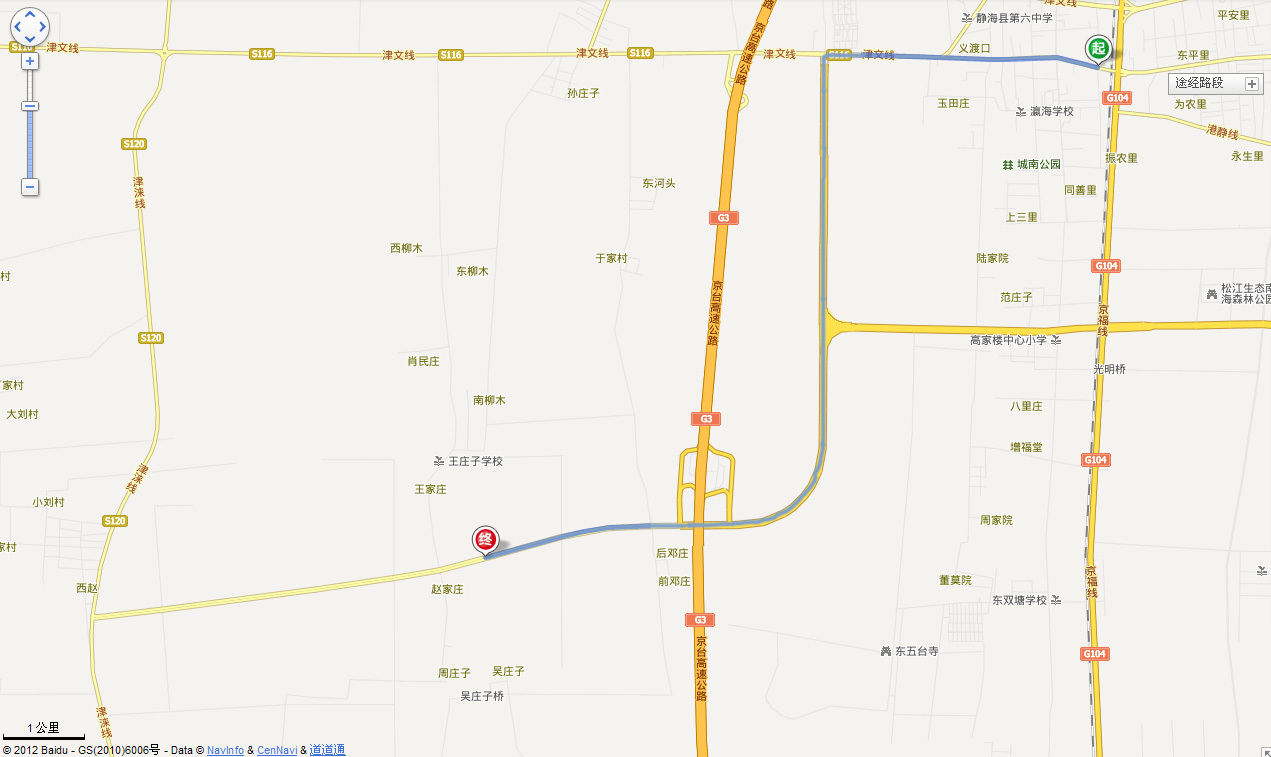This screenshot has height=757, width=1271.
Task: Open the 道道通 link
Action: (327, 750)
